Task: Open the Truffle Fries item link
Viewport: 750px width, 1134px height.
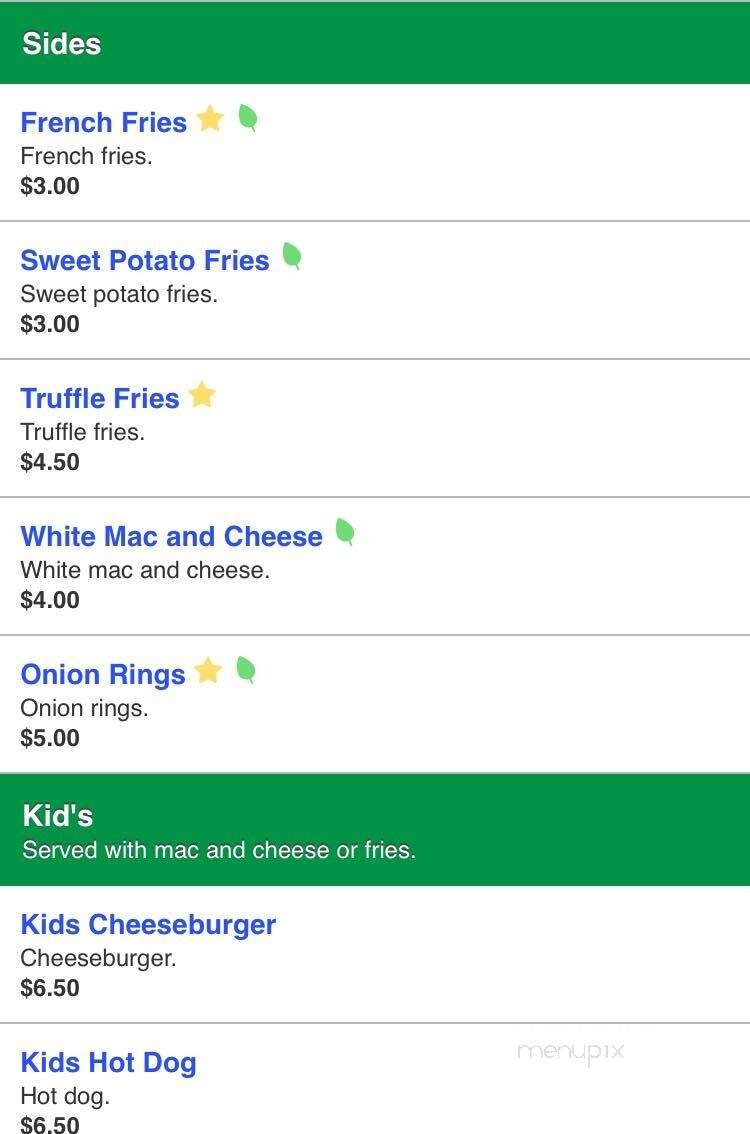Action: point(100,398)
